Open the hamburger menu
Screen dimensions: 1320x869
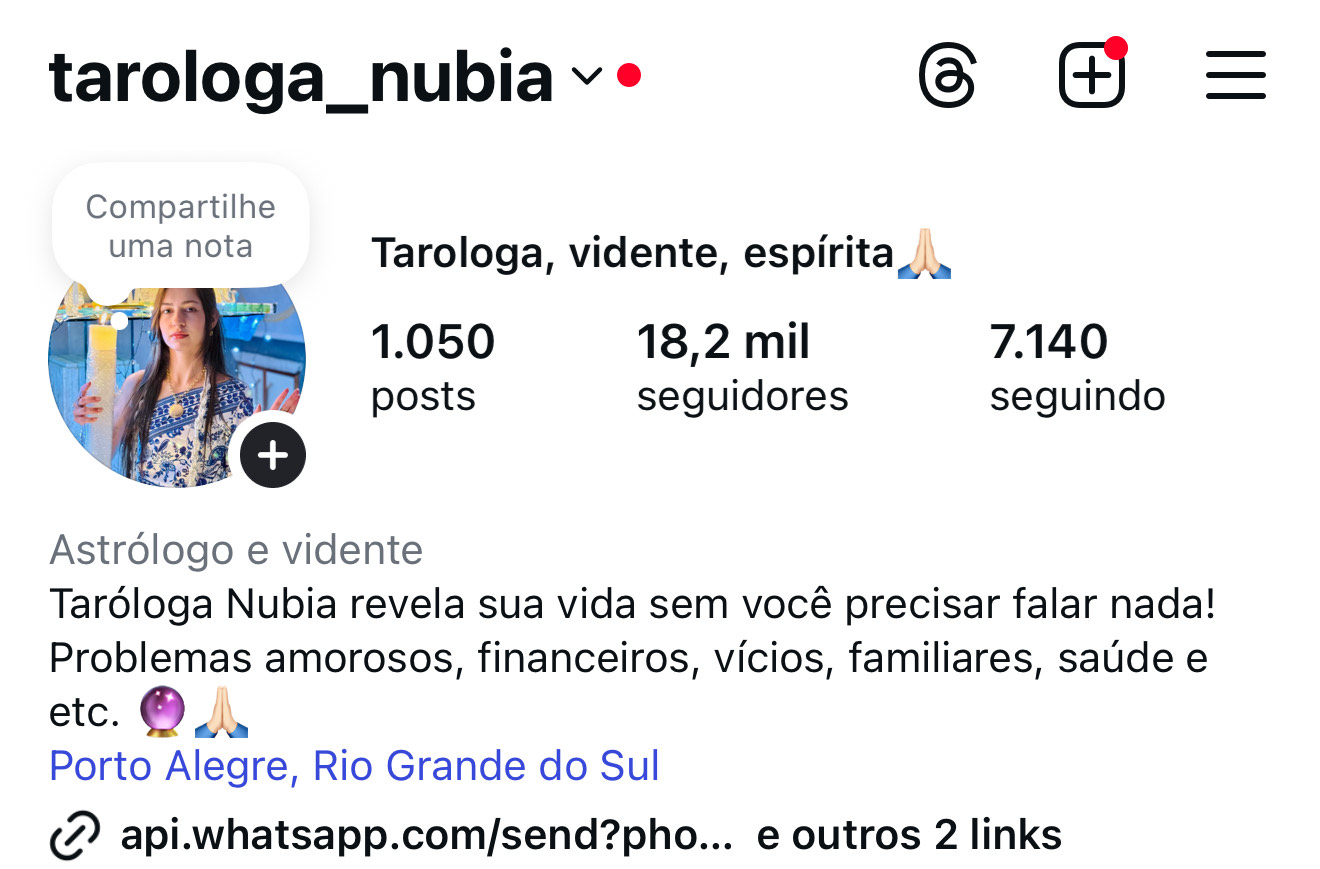[x=1235, y=76]
